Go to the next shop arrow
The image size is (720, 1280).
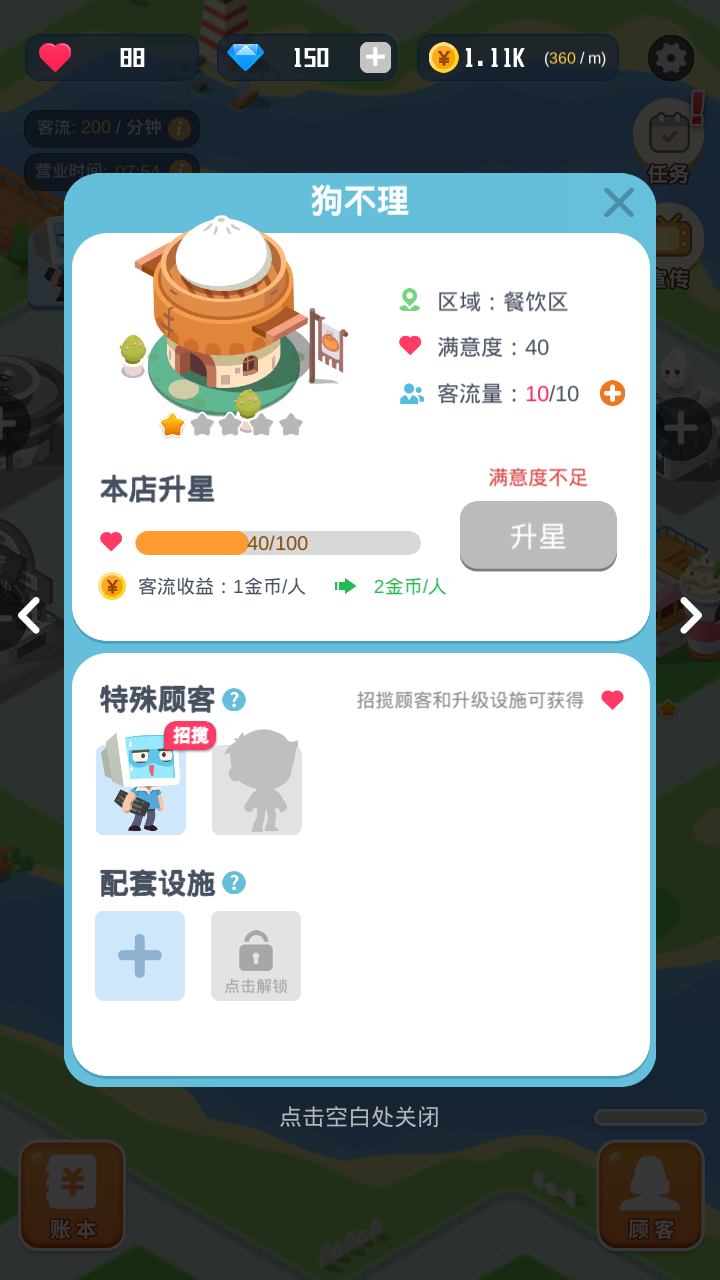(x=691, y=615)
